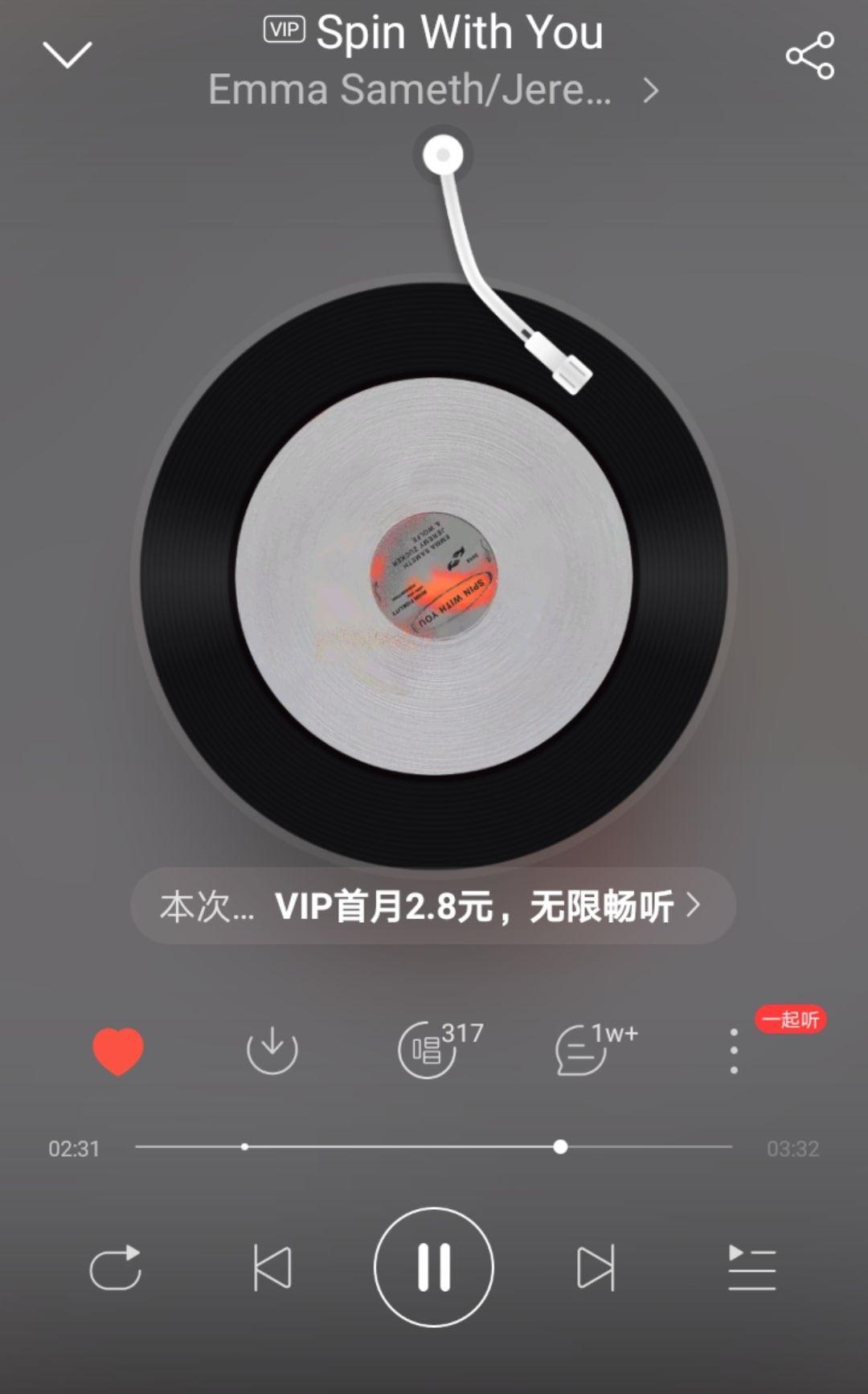This screenshot has width=868, height=1394.
Task: Skip to the next track
Action: coord(596,1268)
